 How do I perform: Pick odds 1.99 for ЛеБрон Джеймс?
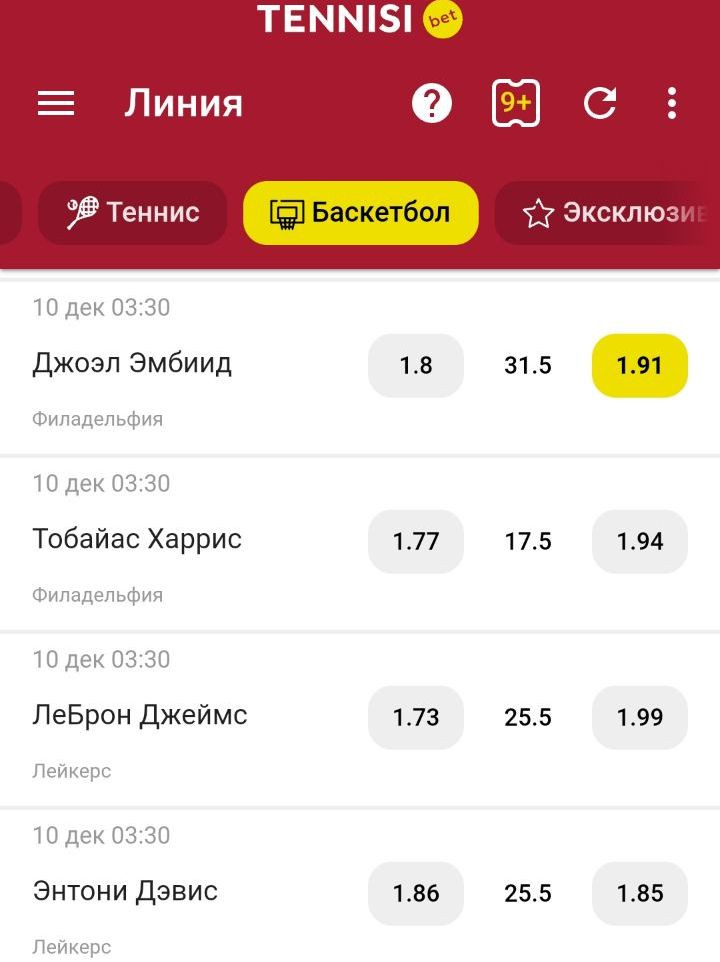640,718
